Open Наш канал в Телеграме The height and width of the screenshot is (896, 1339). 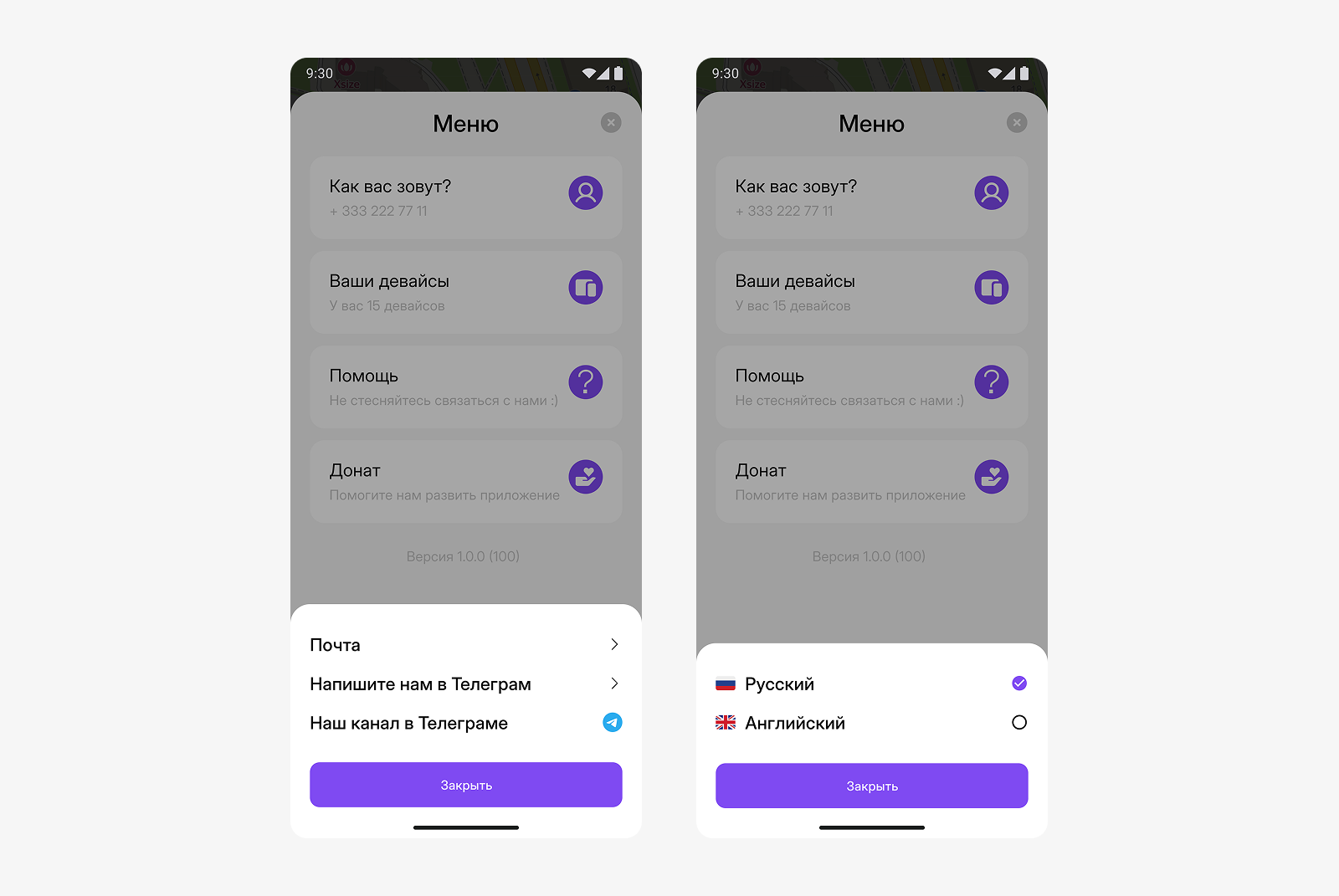pyautogui.click(x=465, y=723)
